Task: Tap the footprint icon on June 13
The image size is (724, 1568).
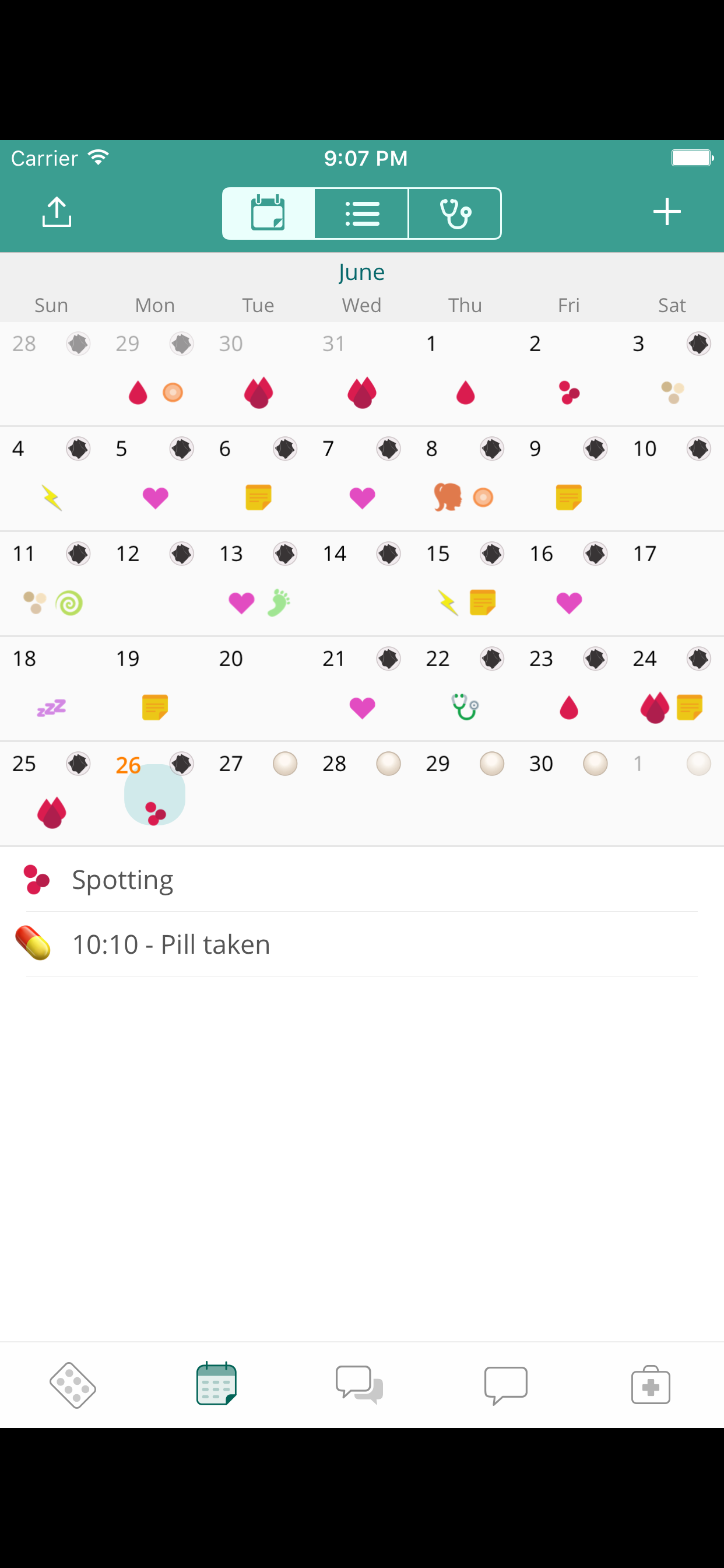Action: tap(279, 603)
